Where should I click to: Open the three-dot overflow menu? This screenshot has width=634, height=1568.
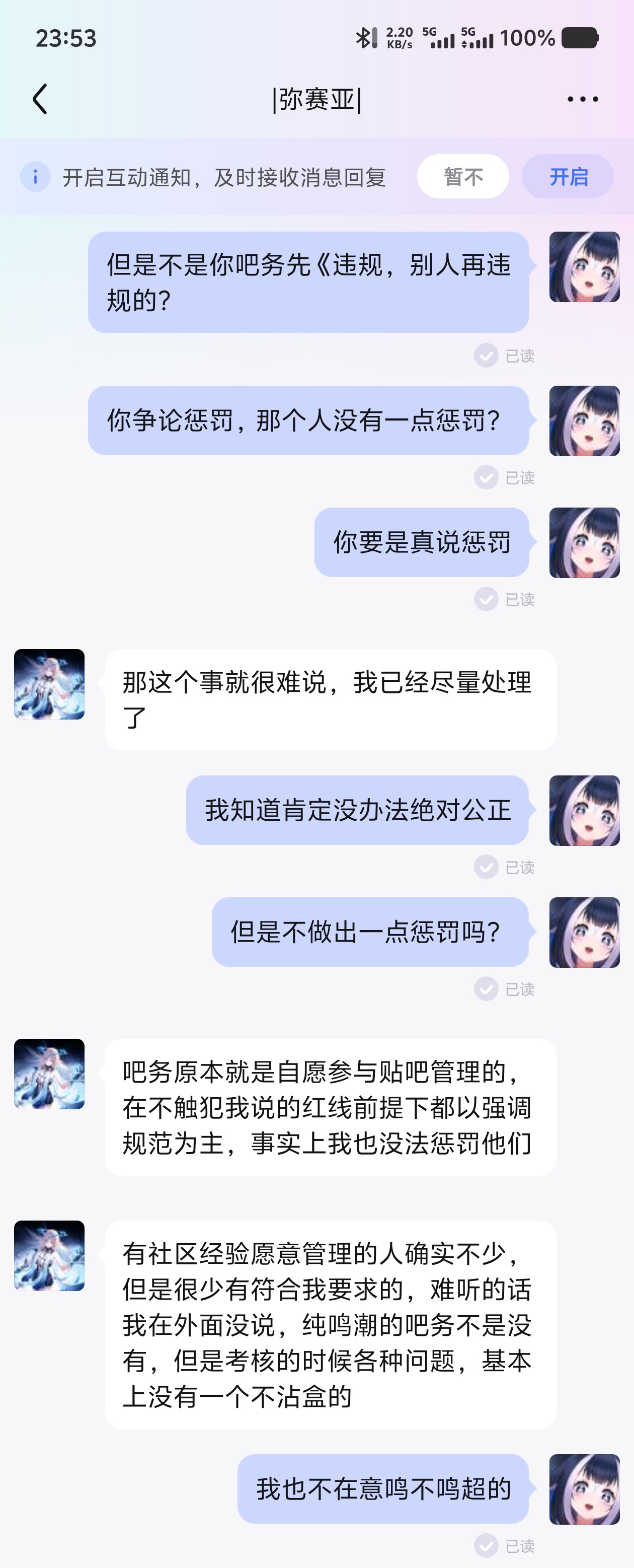[x=582, y=99]
